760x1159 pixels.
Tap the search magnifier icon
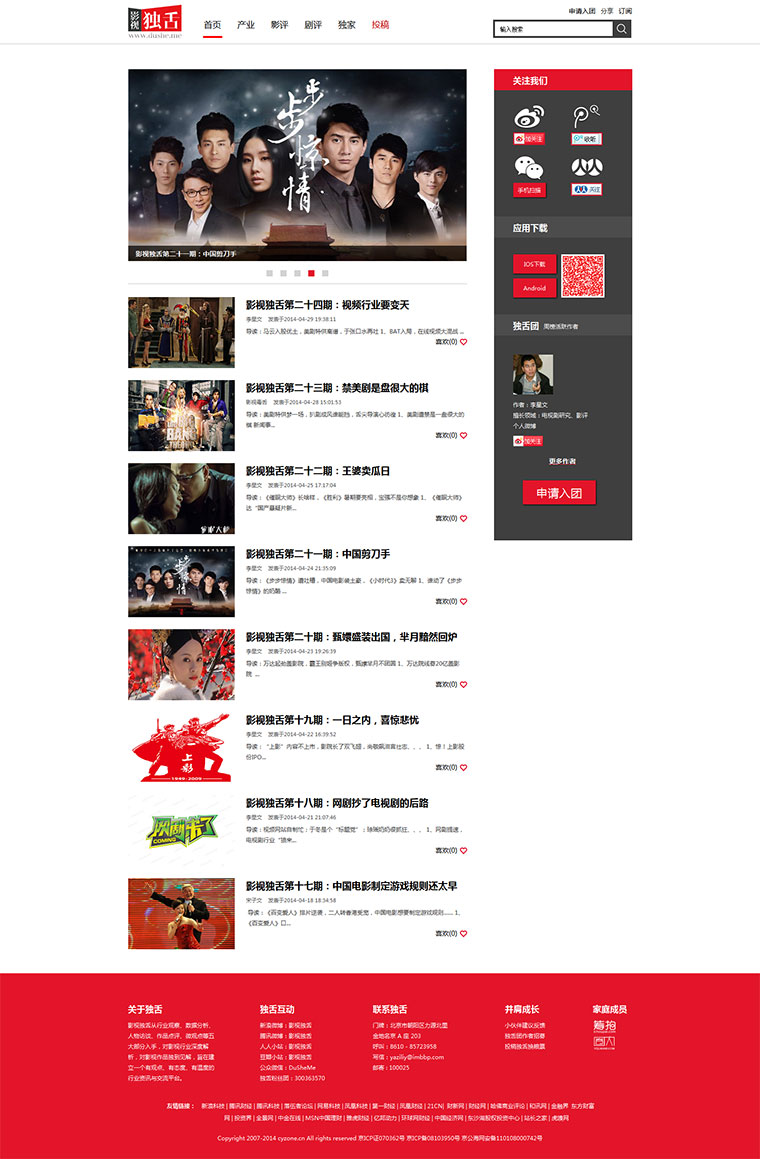coord(622,29)
